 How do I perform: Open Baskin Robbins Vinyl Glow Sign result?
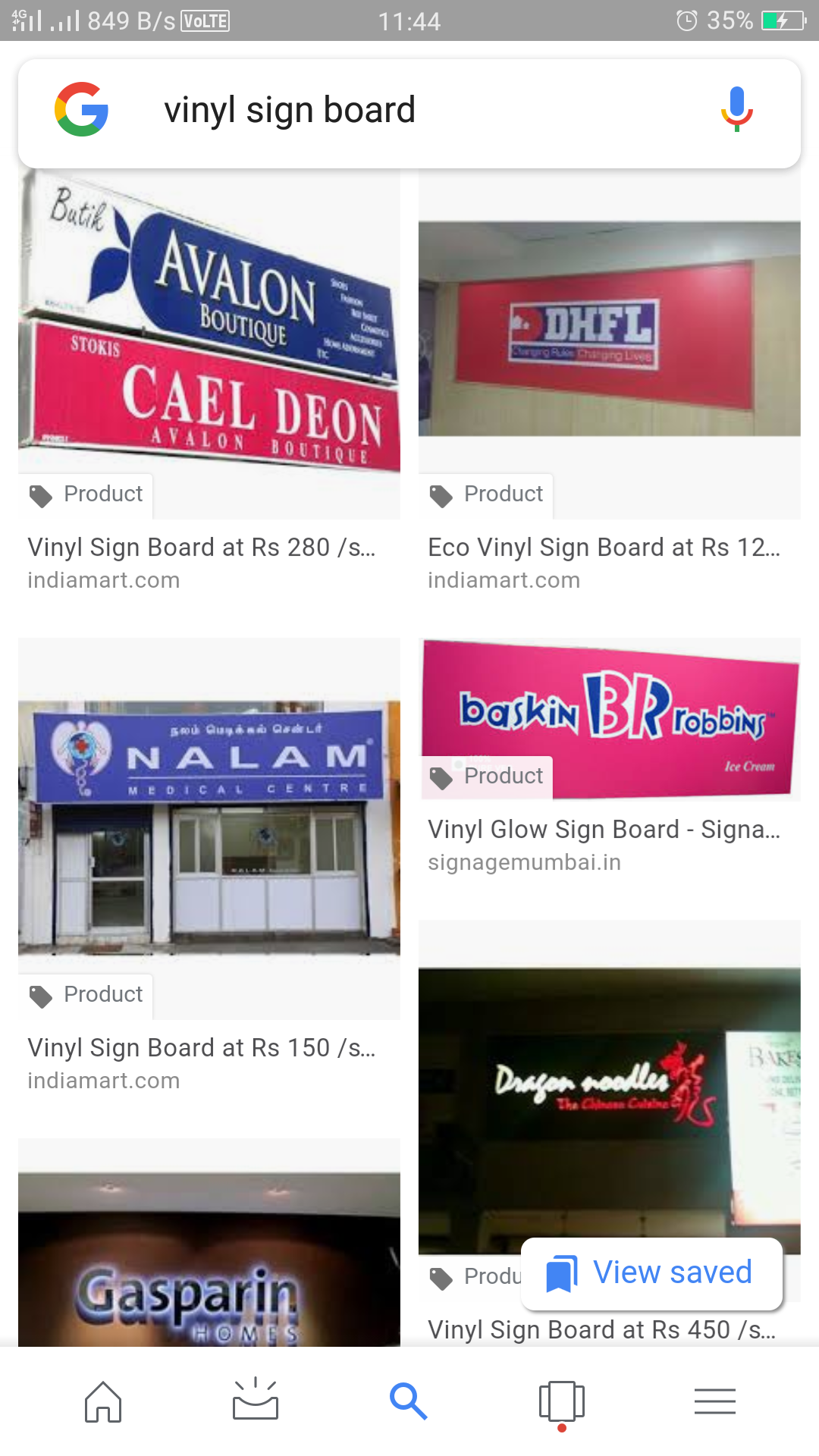pos(609,717)
